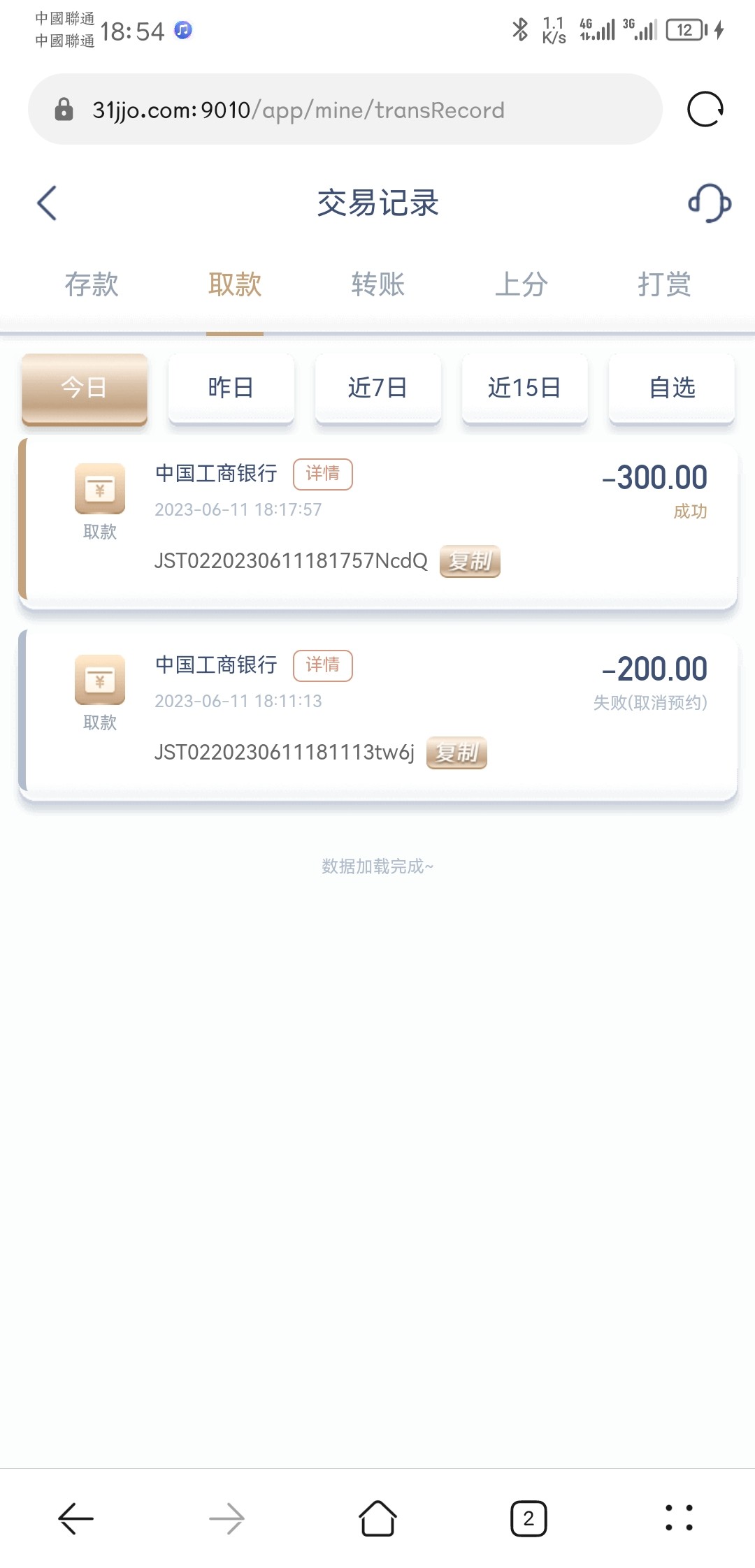Switch to the 存款 tab

click(x=92, y=285)
